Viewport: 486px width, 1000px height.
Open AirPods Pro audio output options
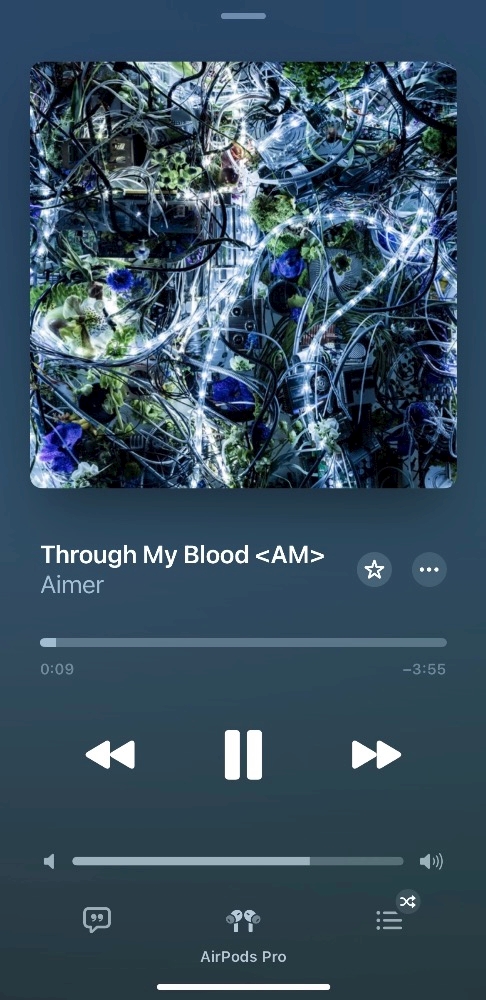243,936
